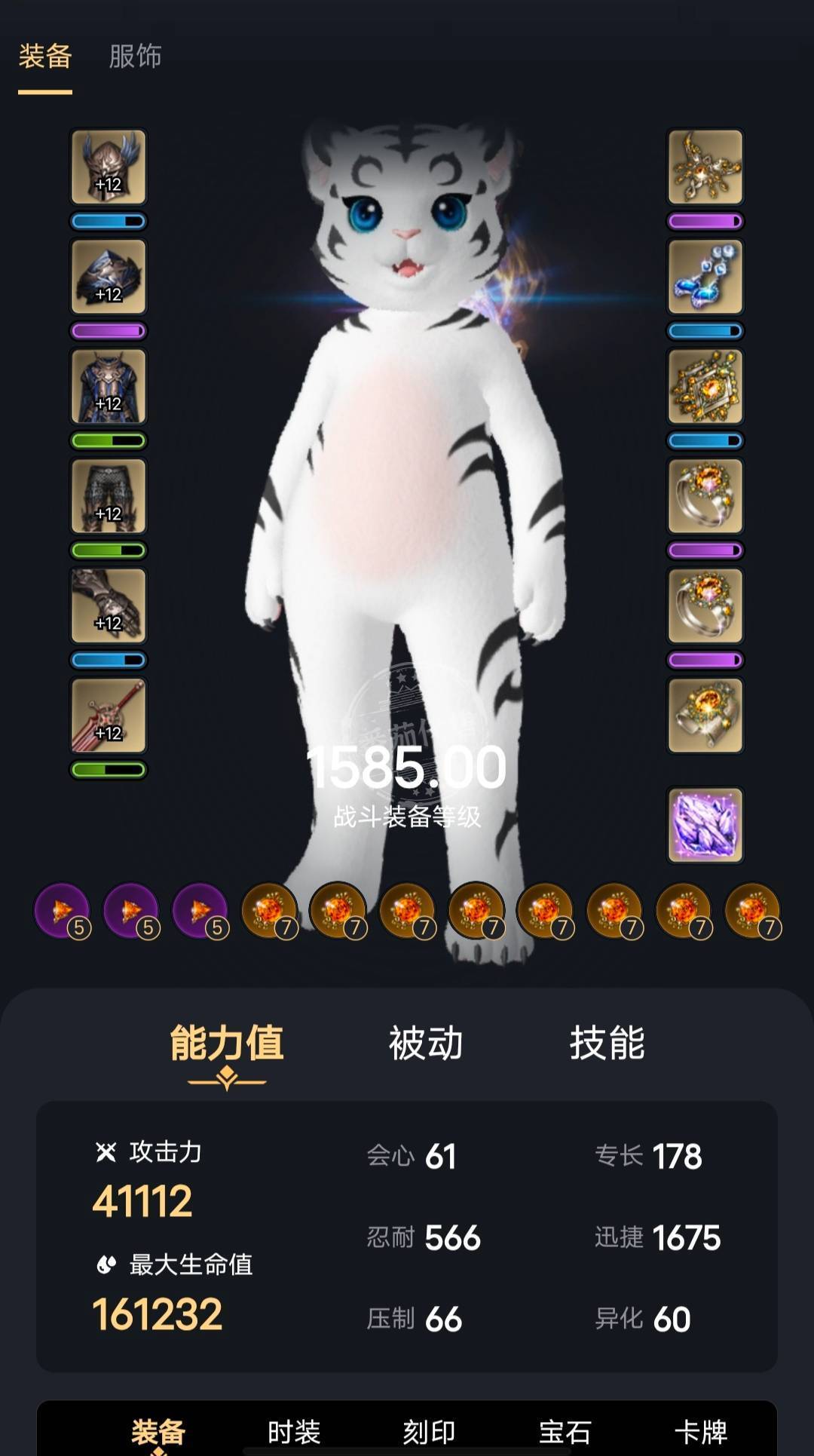View the bracelet accessory details
Viewport: 814px width, 1456px height.
click(x=705, y=716)
